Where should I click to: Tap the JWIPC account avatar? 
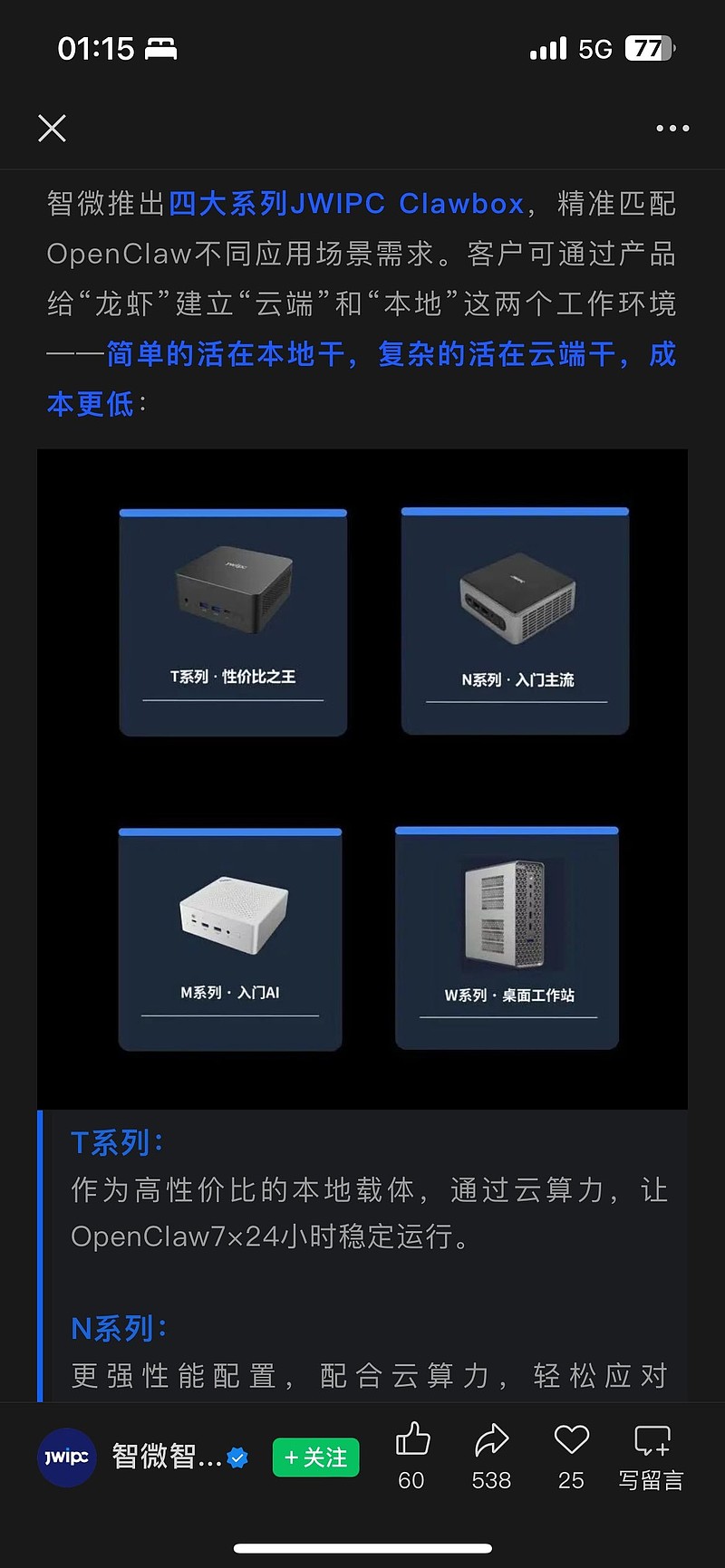65,1457
